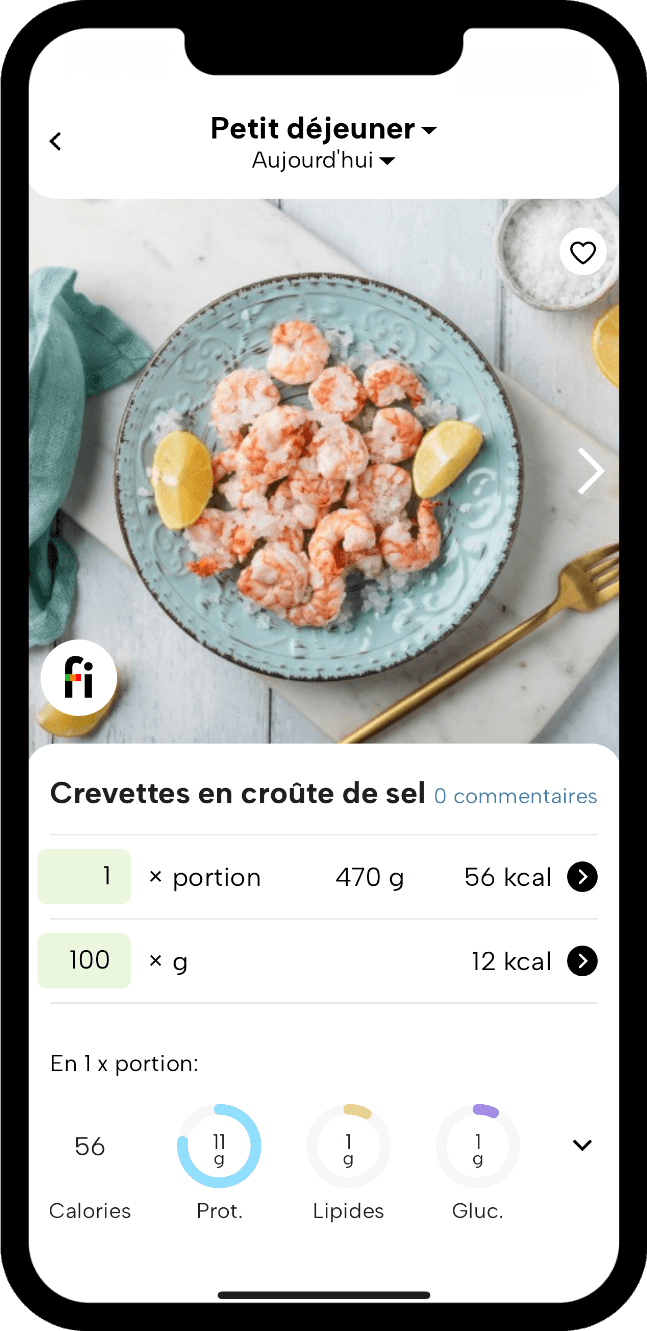Open the Petit déjeuner meal dropdown
Viewport: 647px width, 1331px height.
coord(323,129)
